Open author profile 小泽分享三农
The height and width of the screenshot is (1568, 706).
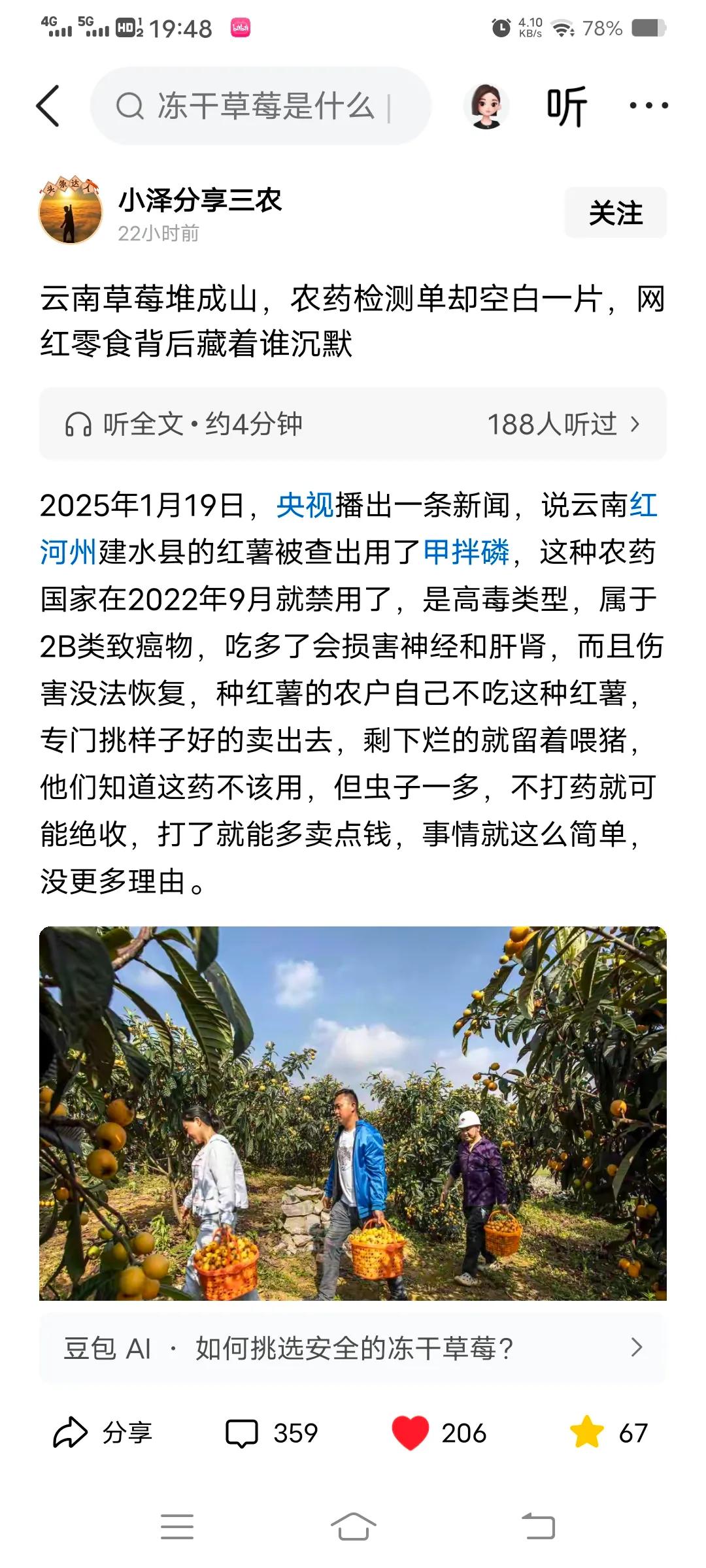(199, 201)
